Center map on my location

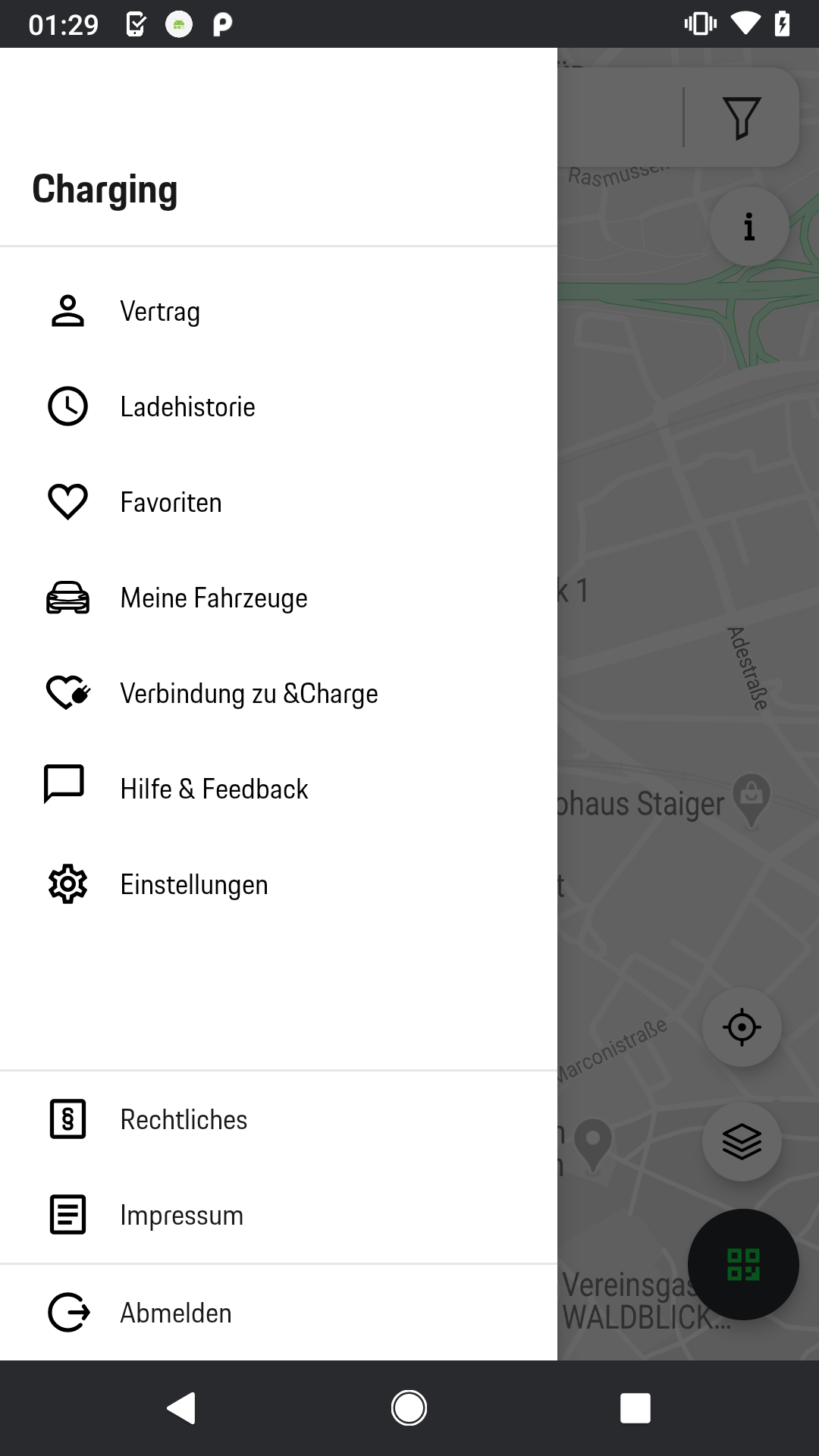click(742, 1028)
